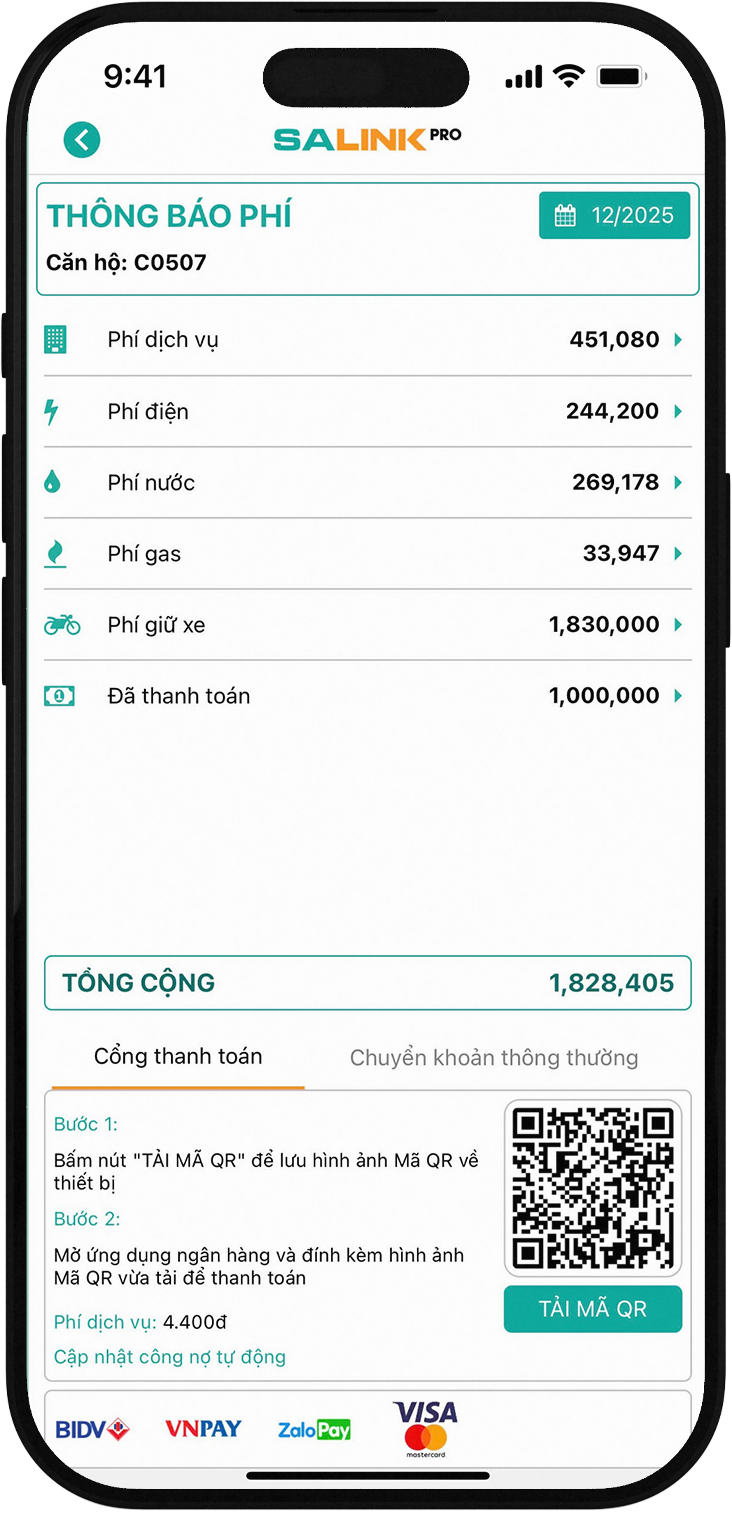Open Đã thanh toán payment details
The image size is (732, 1521).
coord(367,696)
